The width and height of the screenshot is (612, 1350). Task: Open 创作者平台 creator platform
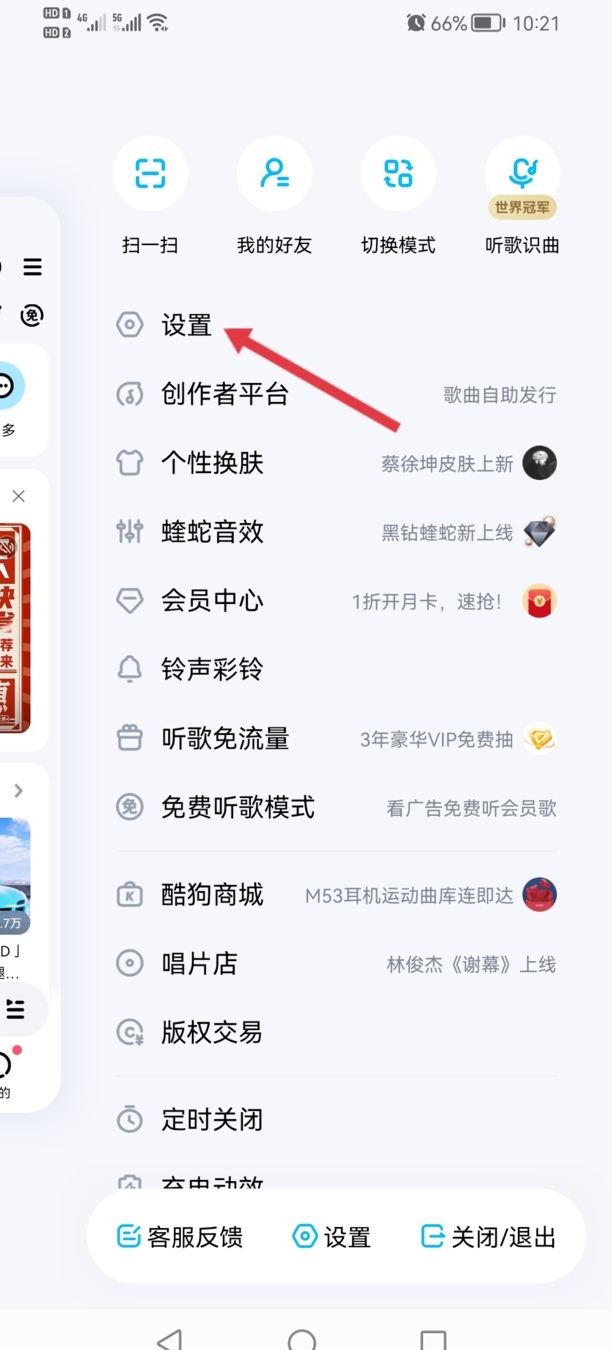[225, 394]
